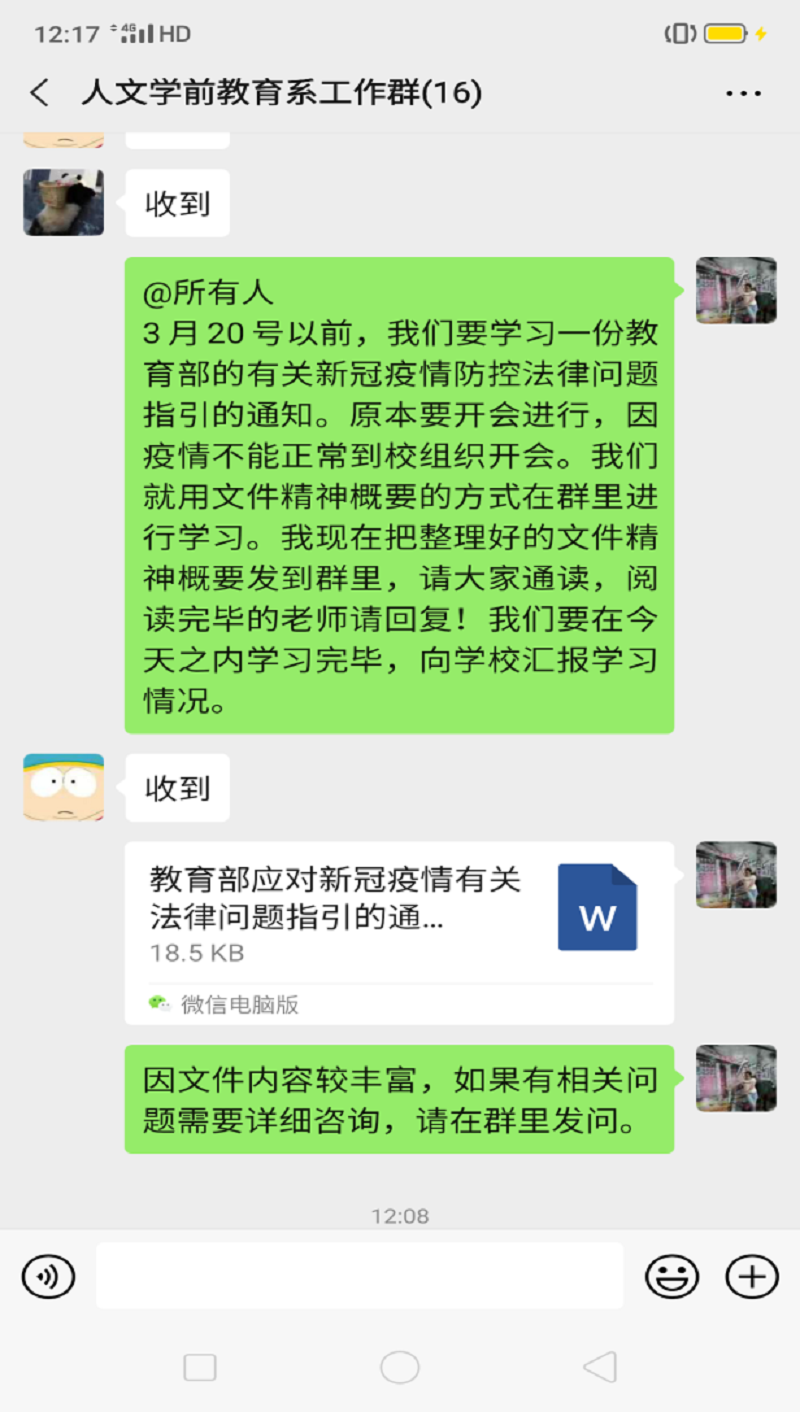This screenshot has height=1412, width=800.
Task: Switch to voice message input
Action: click(x=49, y=1277)
